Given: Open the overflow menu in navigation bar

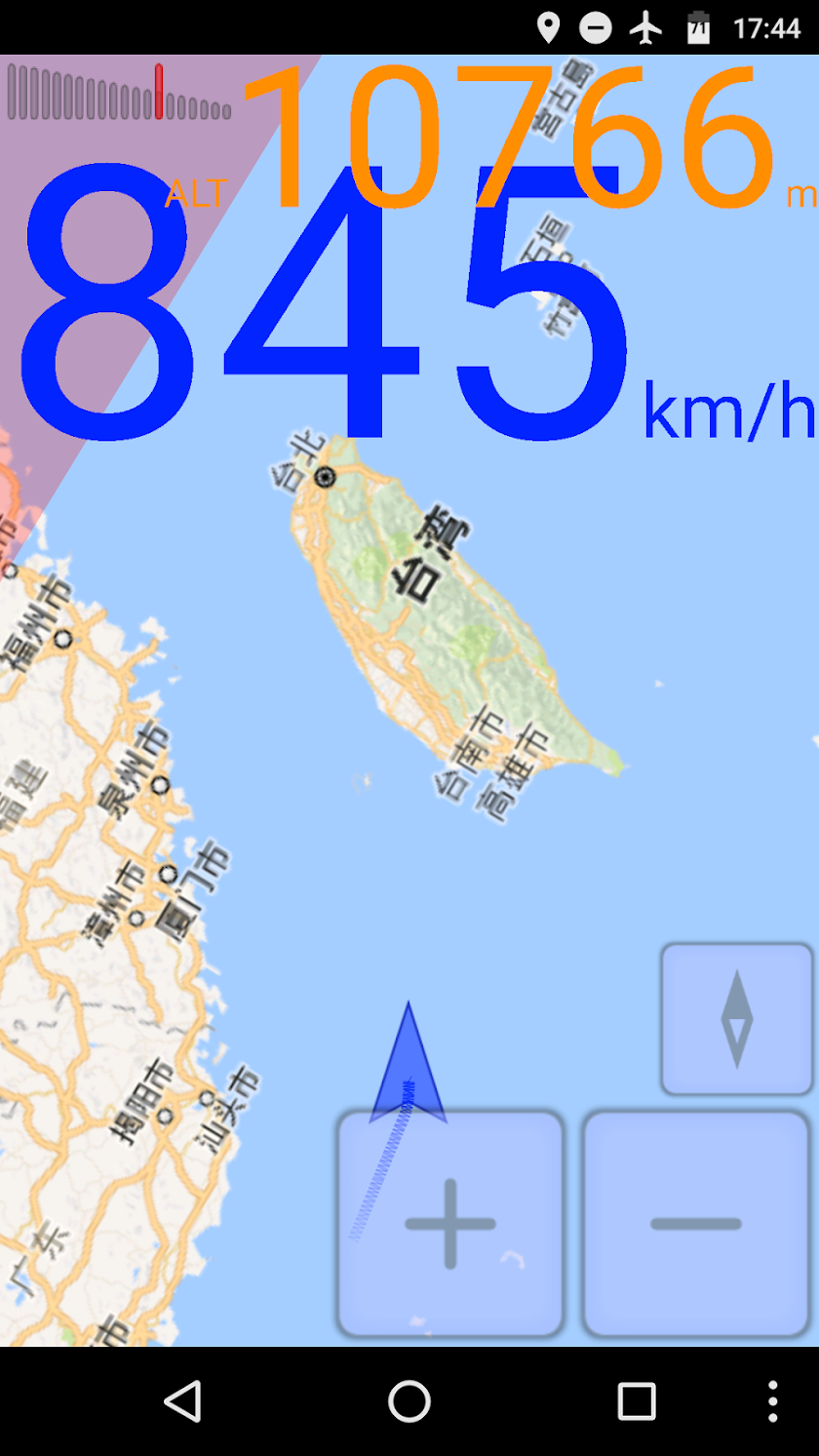Looking at the screenshot, I should pyautogui.click(x=772, y=1401).
